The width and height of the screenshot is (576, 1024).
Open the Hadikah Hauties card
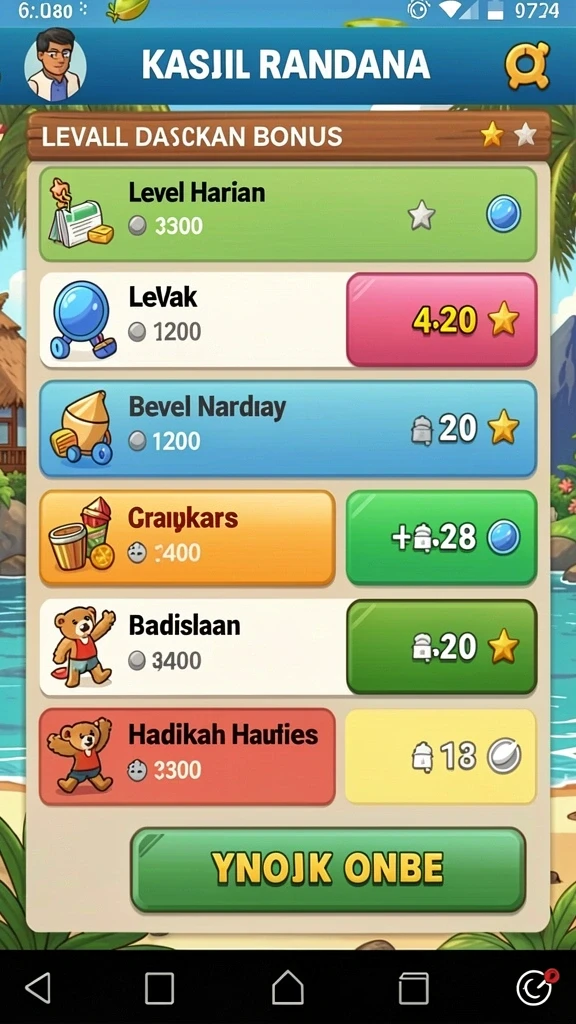pos(187,756)
